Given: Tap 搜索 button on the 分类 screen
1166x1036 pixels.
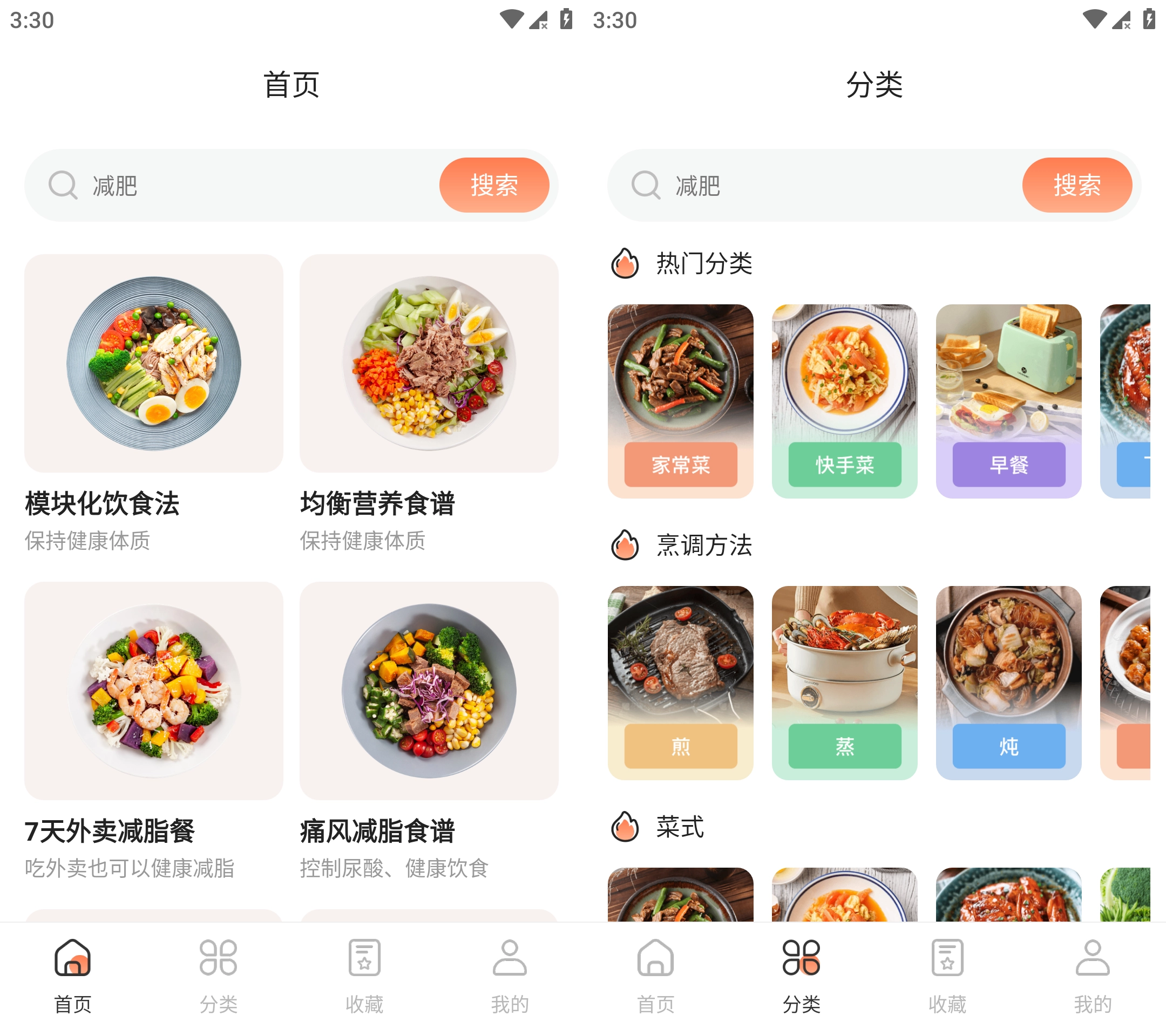Looking at the screenshot, I should 1076,185.
